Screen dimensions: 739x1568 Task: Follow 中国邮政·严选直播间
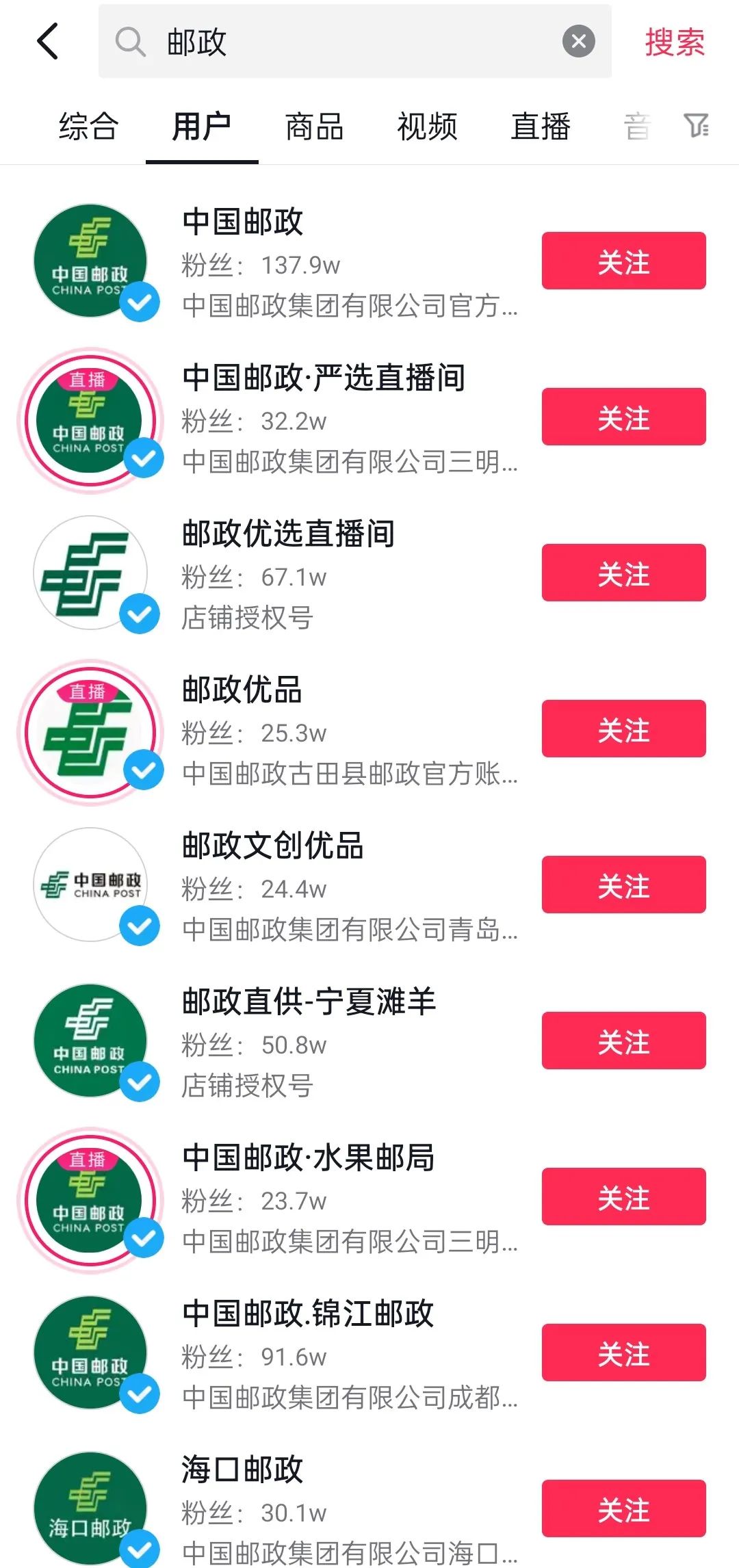pyautogui.click(x=623, y=417)
